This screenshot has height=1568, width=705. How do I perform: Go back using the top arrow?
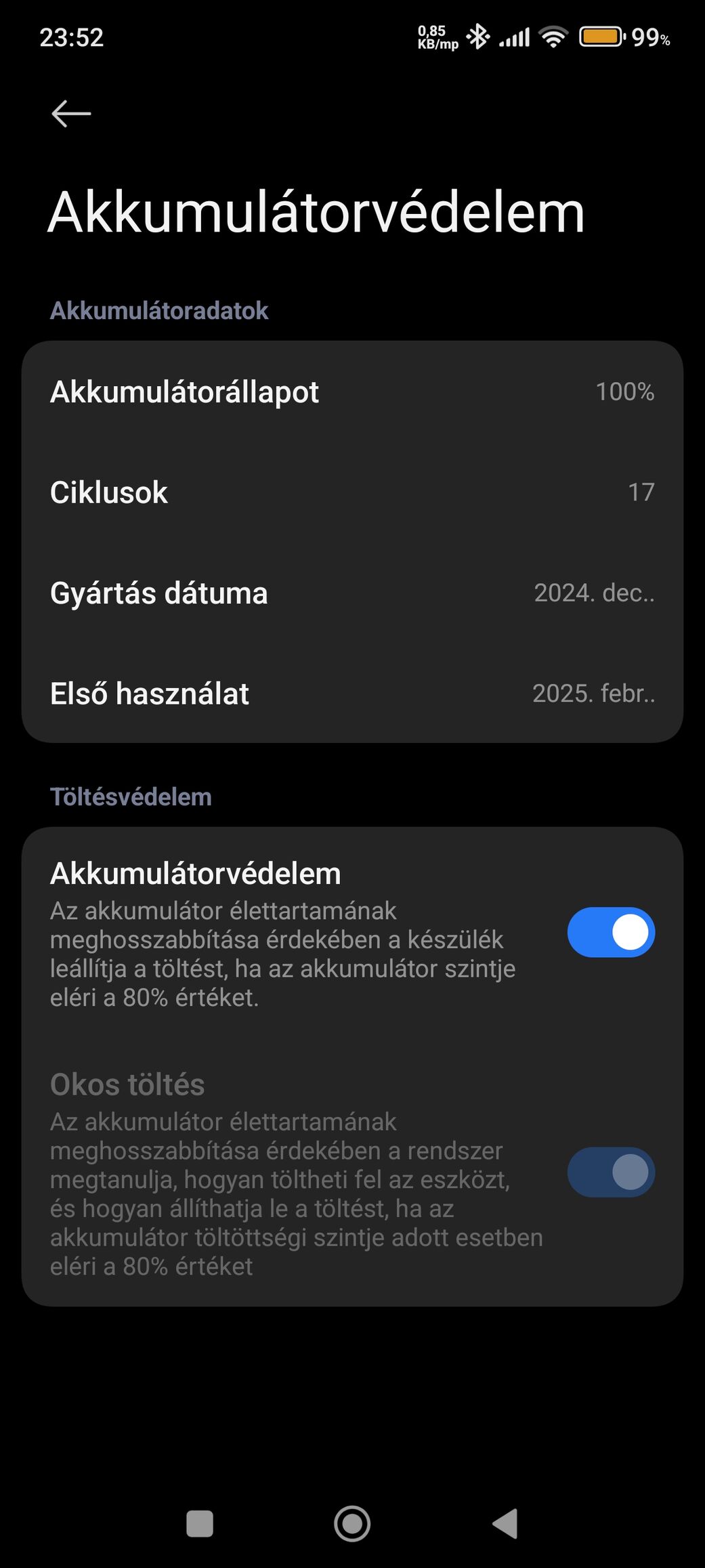coord(71,114)
